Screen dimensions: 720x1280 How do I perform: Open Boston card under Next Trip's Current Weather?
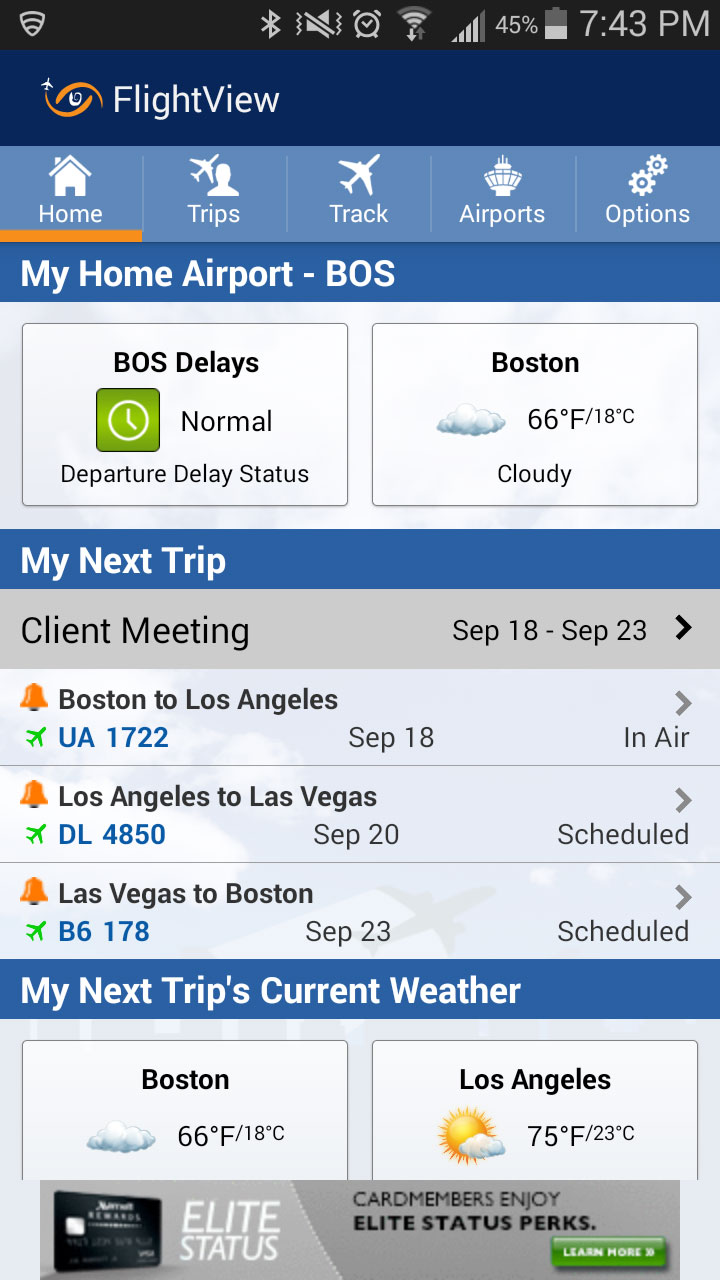[x=185, y=1110]
